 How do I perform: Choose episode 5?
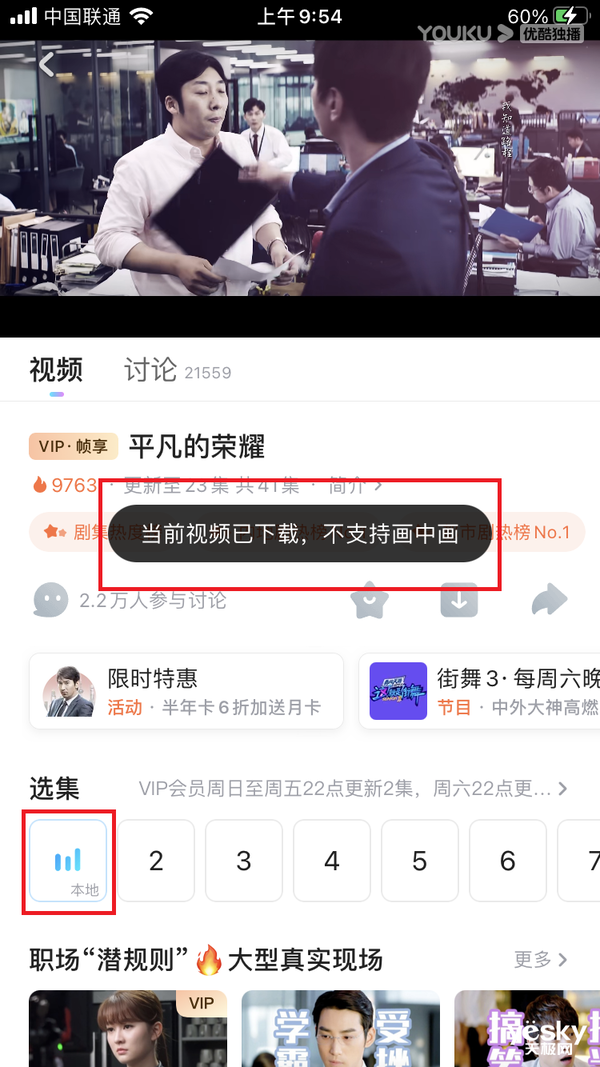point(420,860)
